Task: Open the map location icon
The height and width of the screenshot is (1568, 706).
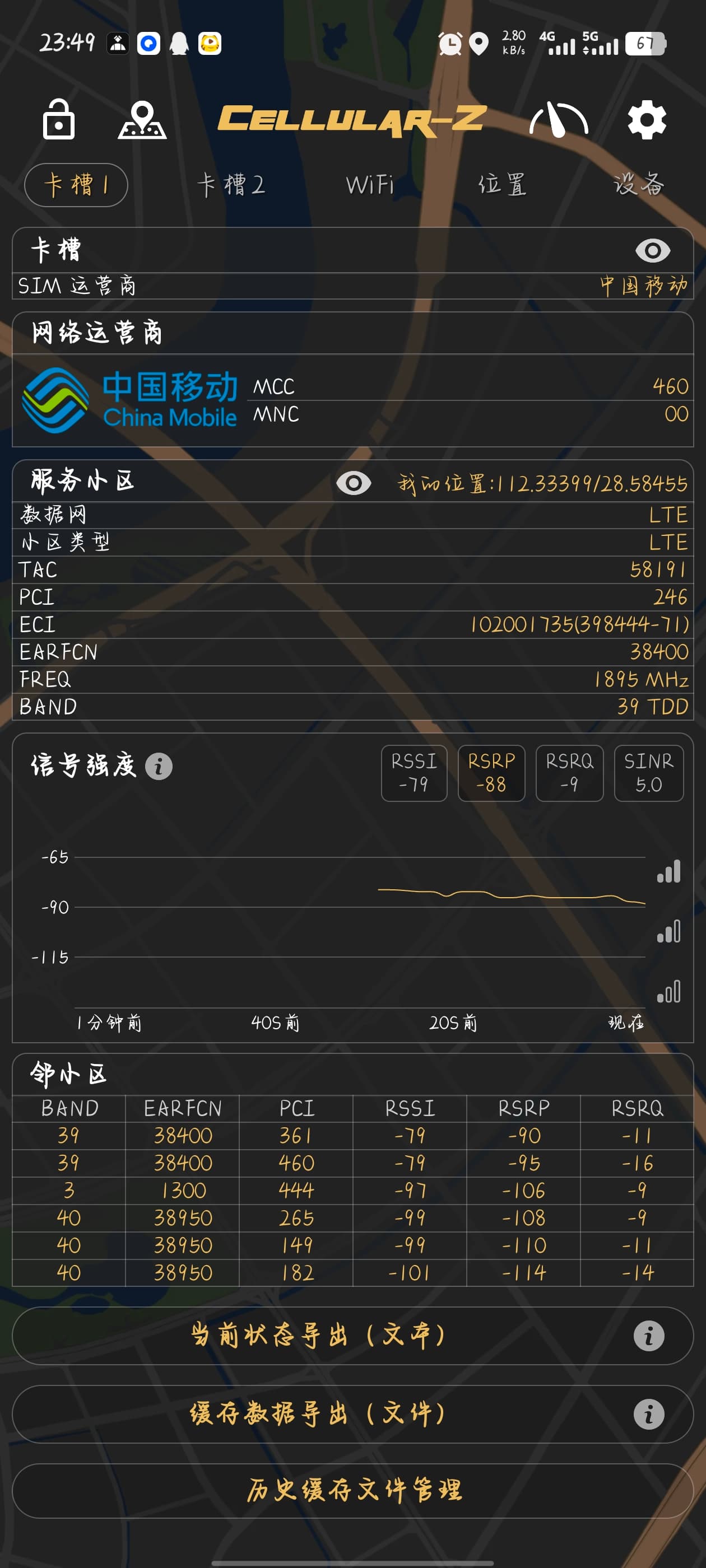Action: point(142,120)
